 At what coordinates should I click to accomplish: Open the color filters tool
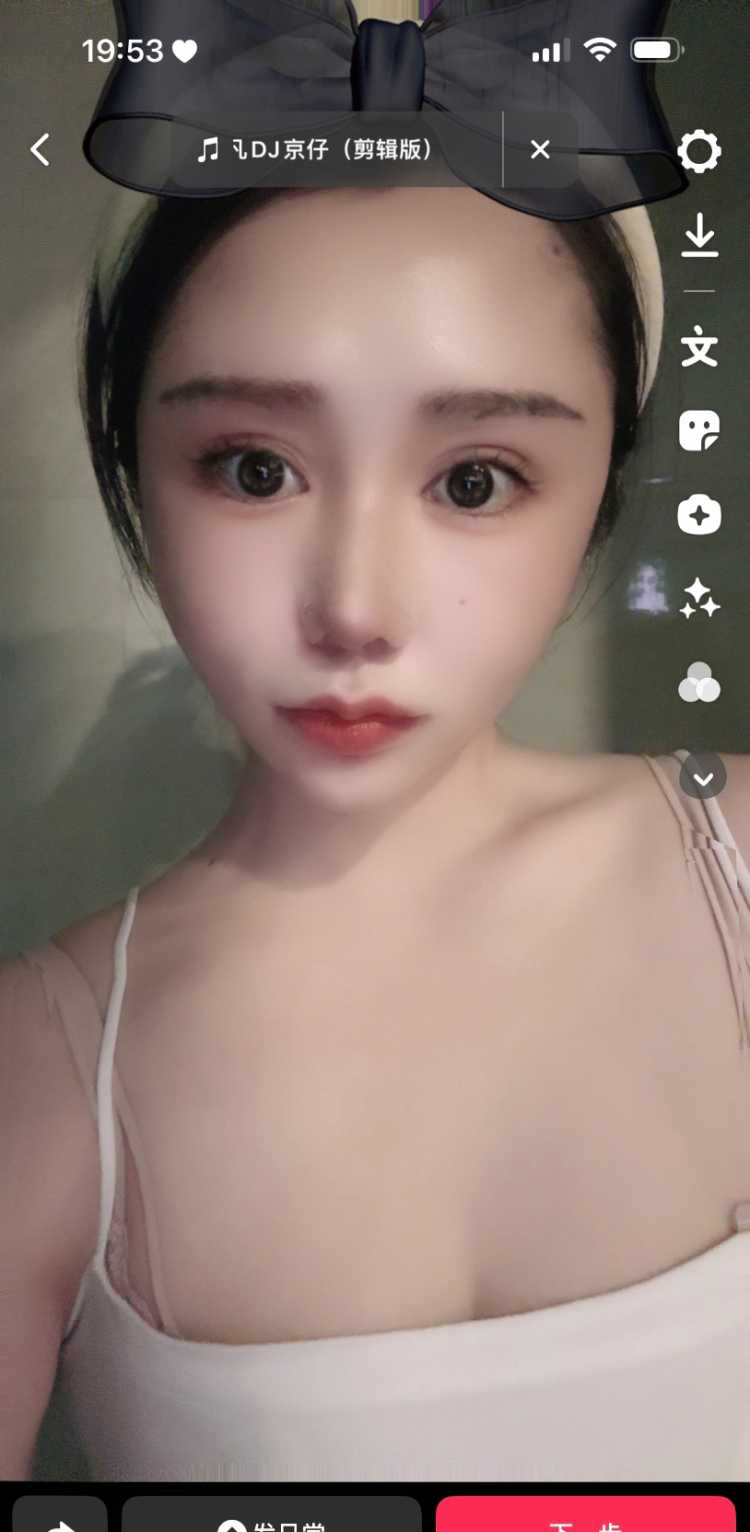point(699,684)
